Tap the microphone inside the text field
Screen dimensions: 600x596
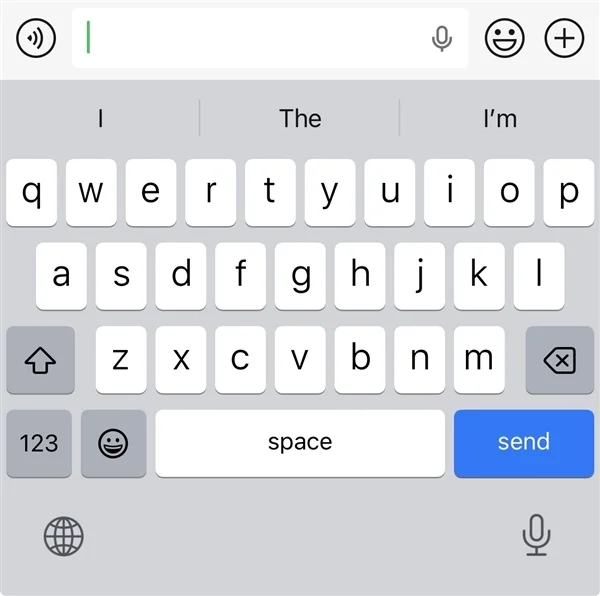coord(441,39)
